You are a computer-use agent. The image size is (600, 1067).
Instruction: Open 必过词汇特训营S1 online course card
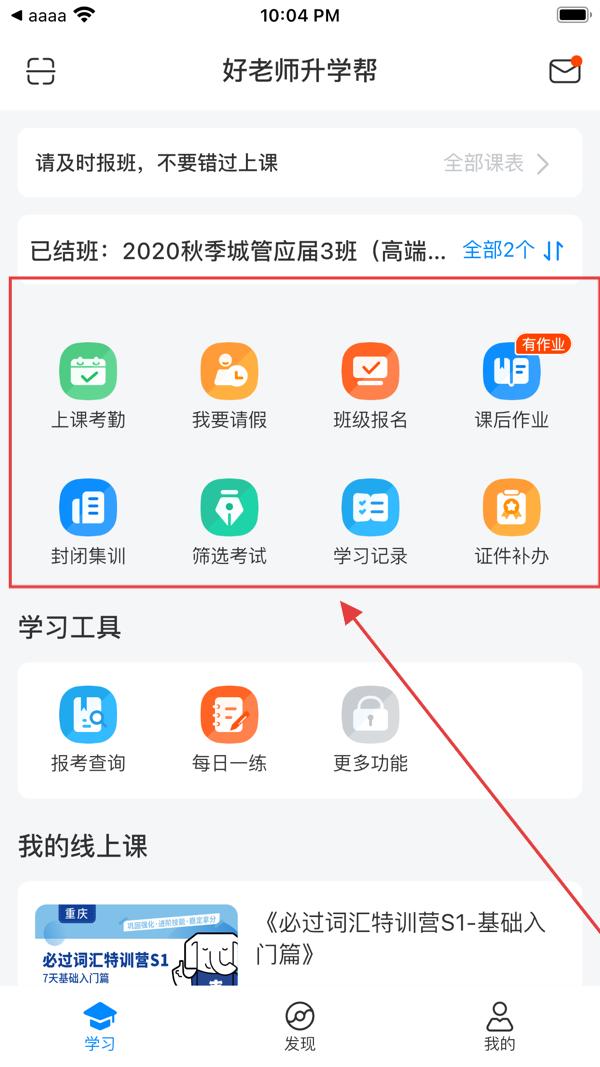[299, 934]
